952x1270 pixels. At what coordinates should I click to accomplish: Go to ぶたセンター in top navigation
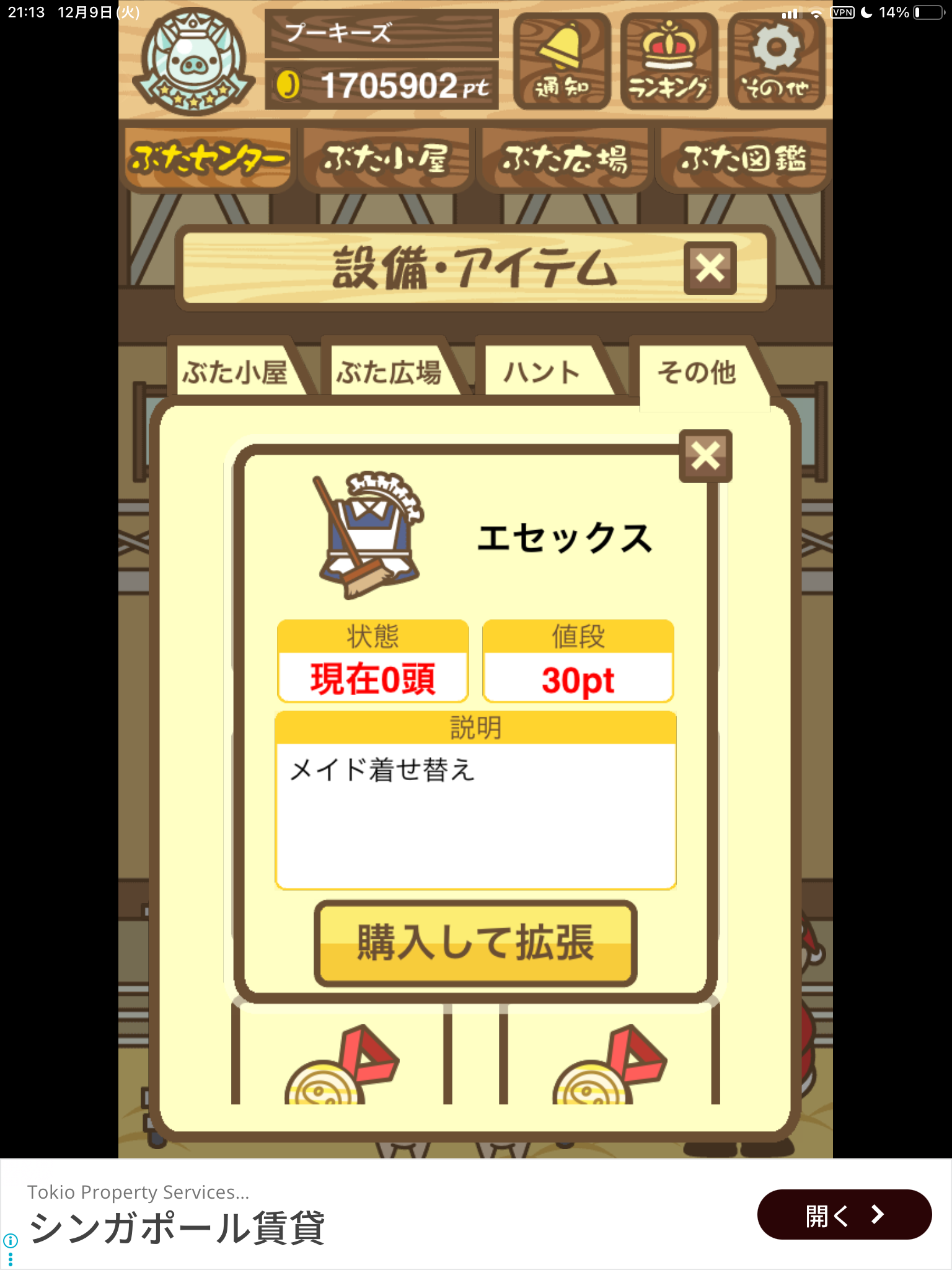(208, 159)
